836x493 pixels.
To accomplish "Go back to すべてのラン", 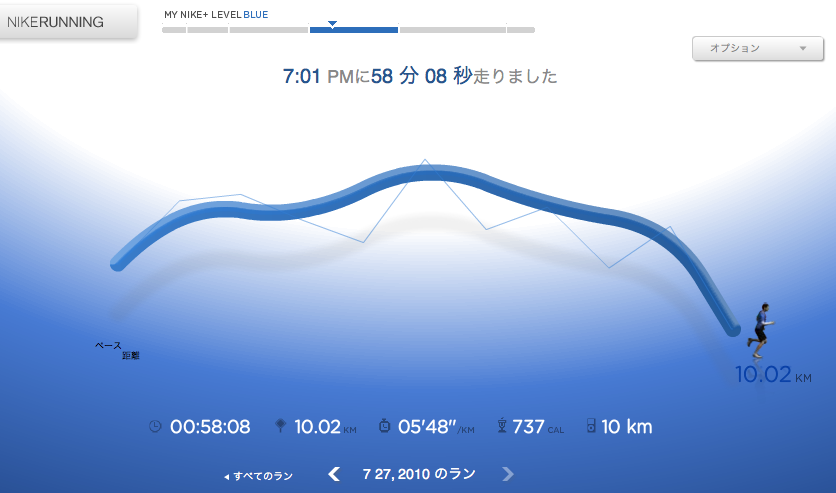I will [x=259, y=476].
